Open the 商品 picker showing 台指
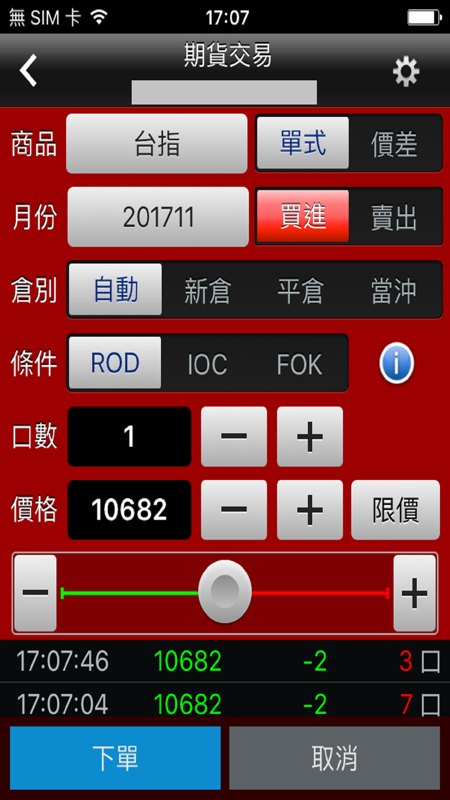Screen dimensions: 450x800 tap(157, 143)
